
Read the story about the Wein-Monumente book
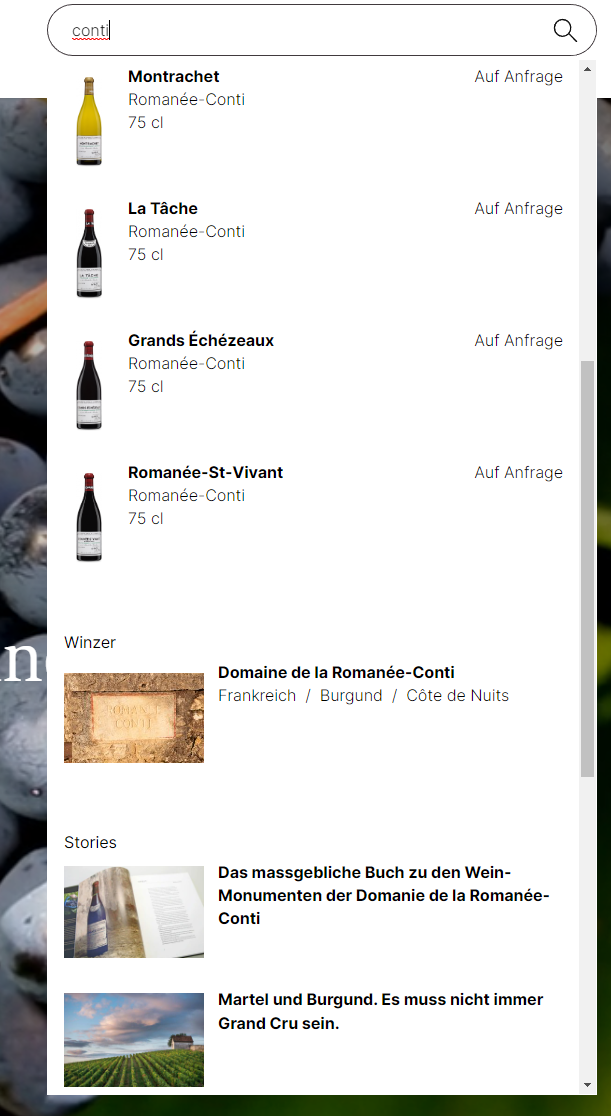tap(384, 895)
